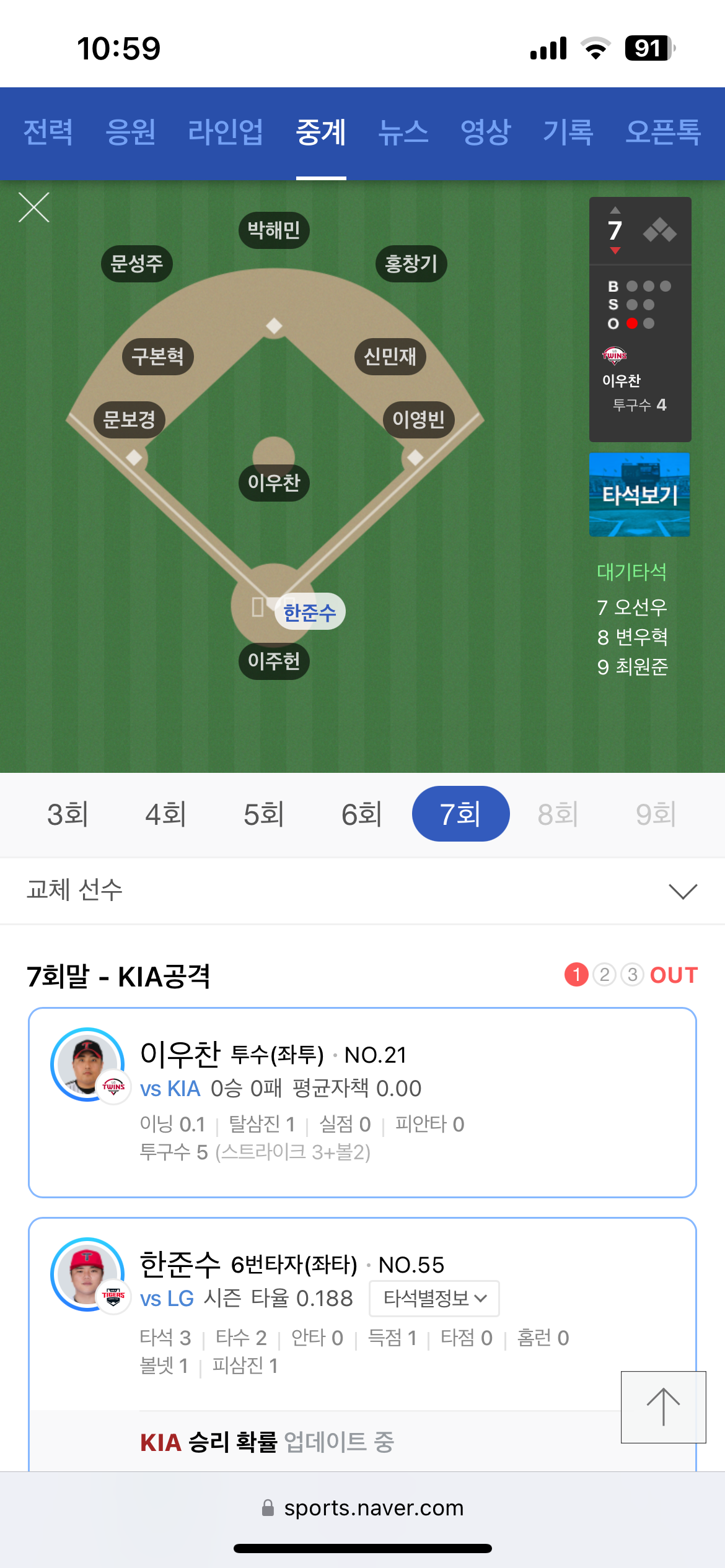This screenshot has width=725, height=1568.
Task: Switch to the 기록 tab
Action: 568,133
